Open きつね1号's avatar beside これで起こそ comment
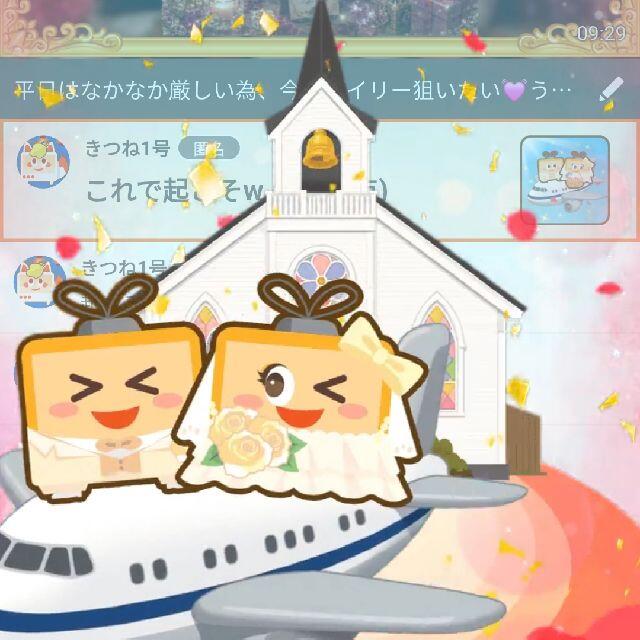The height and width of the screenshot is (640, 640). pyautogui.click(x=43, y=162)
